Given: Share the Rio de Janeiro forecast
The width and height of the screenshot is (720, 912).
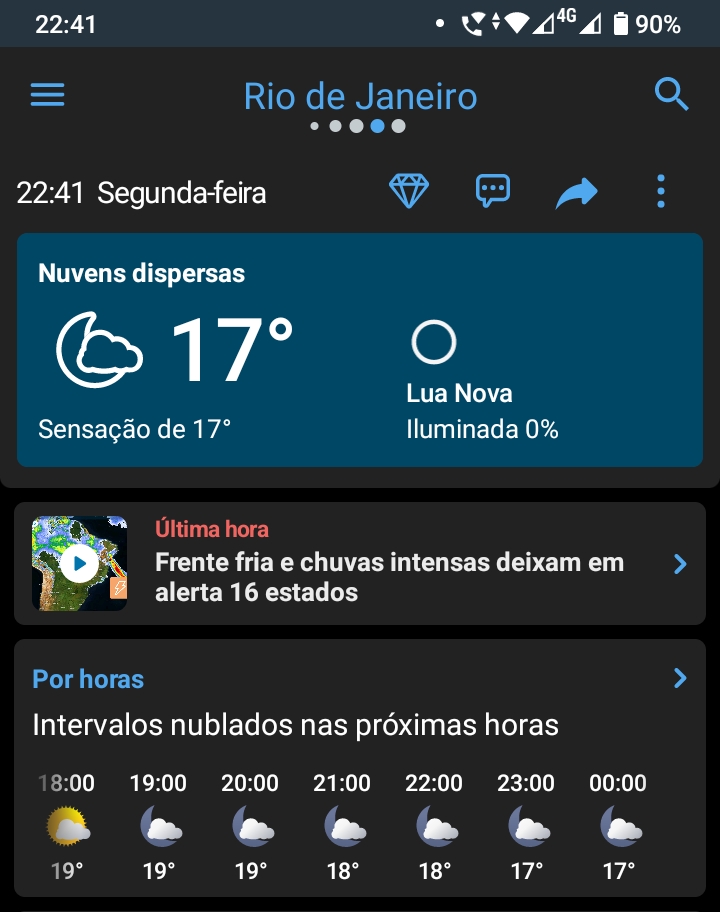Looking at the screenshot, I should (x=576, y=191).
